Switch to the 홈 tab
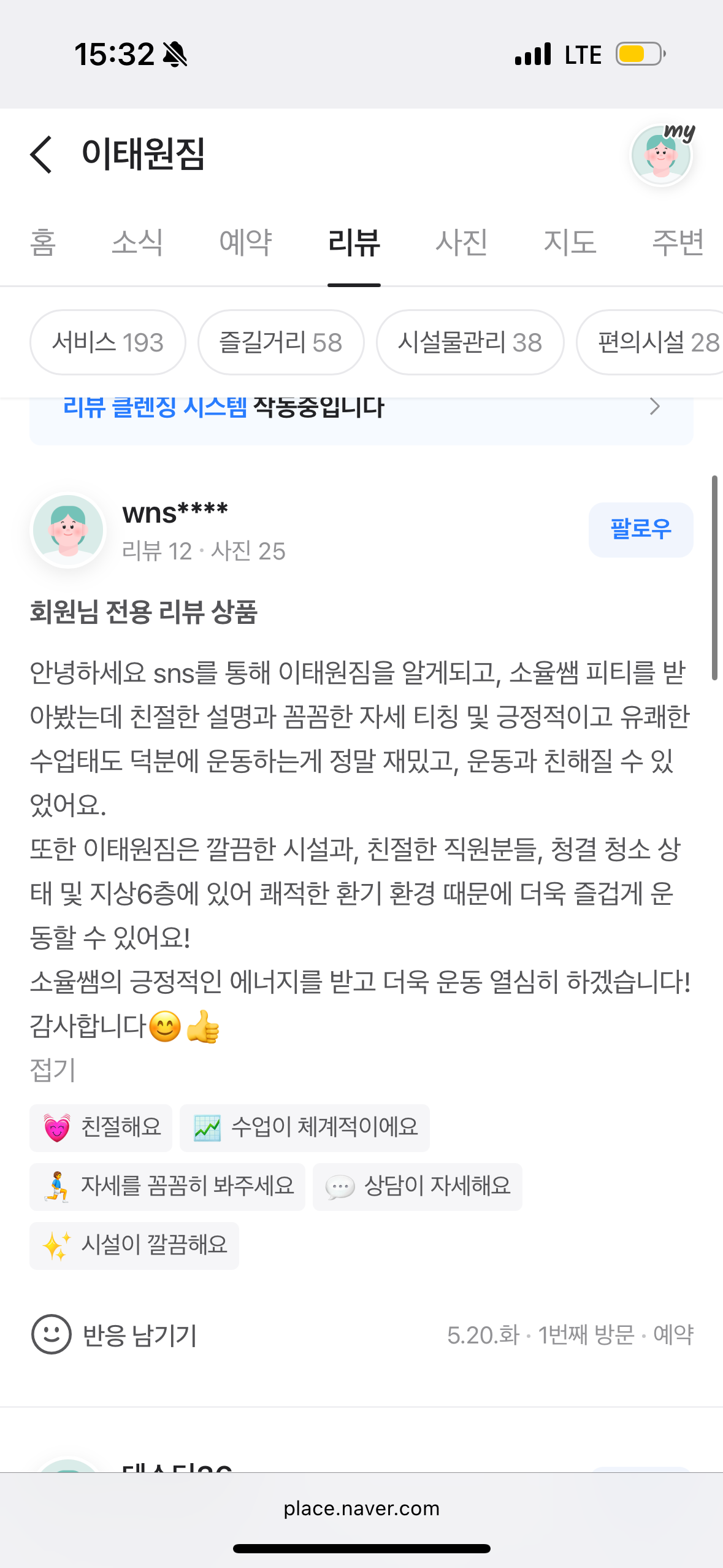 (43, 242)
